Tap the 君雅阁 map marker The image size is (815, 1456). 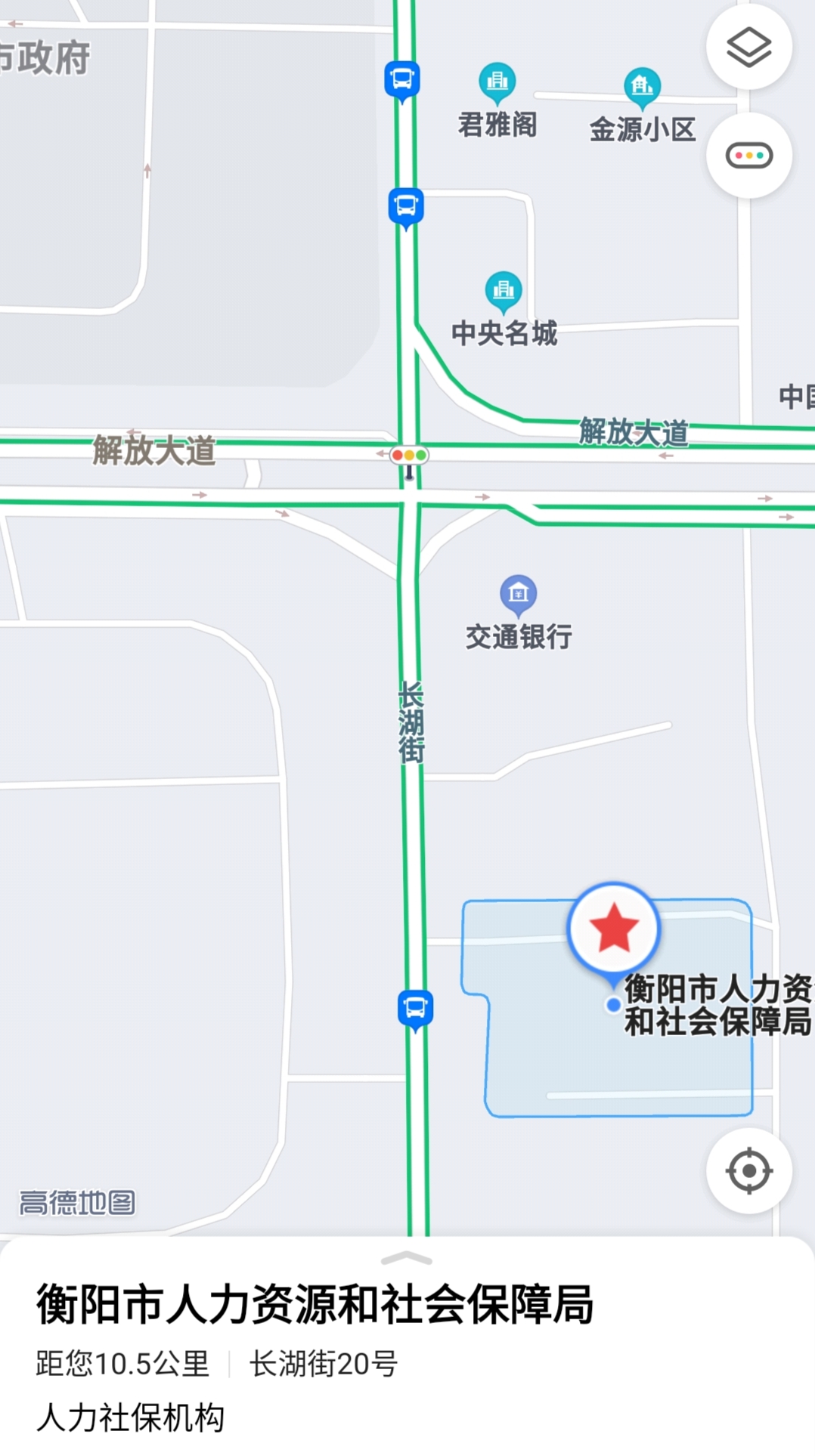[497, 81]
